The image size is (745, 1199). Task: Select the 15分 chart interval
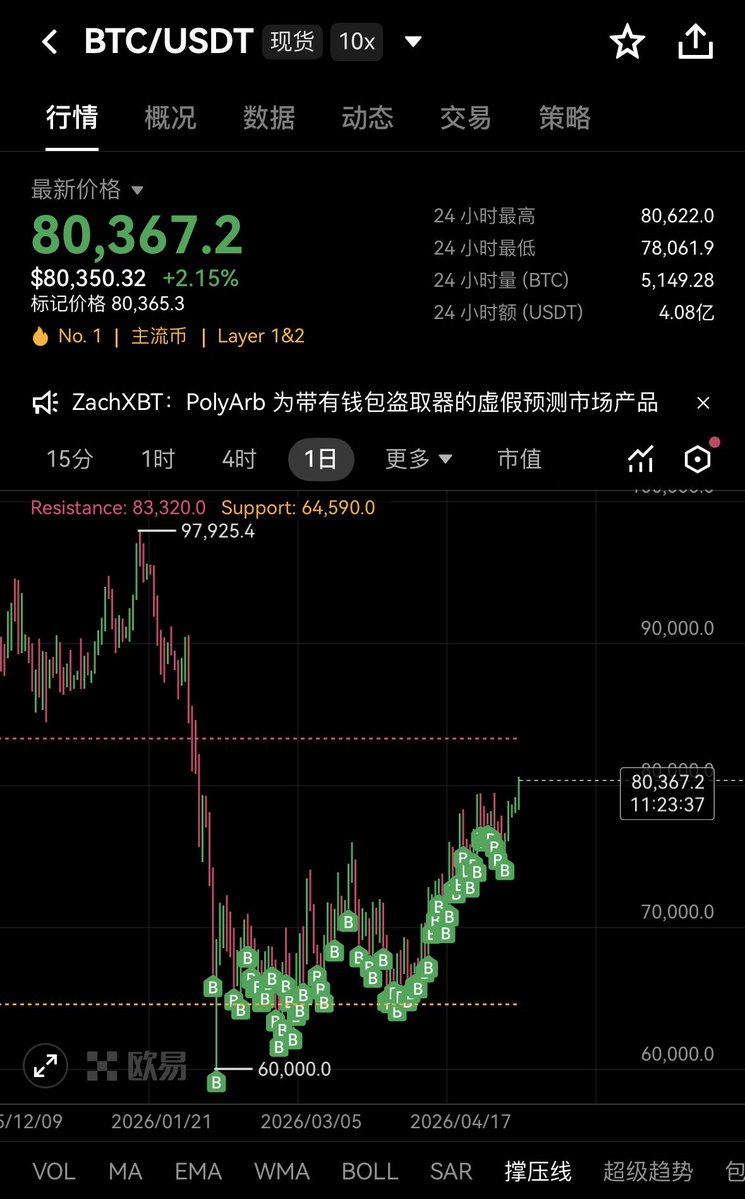coord(70,459)
